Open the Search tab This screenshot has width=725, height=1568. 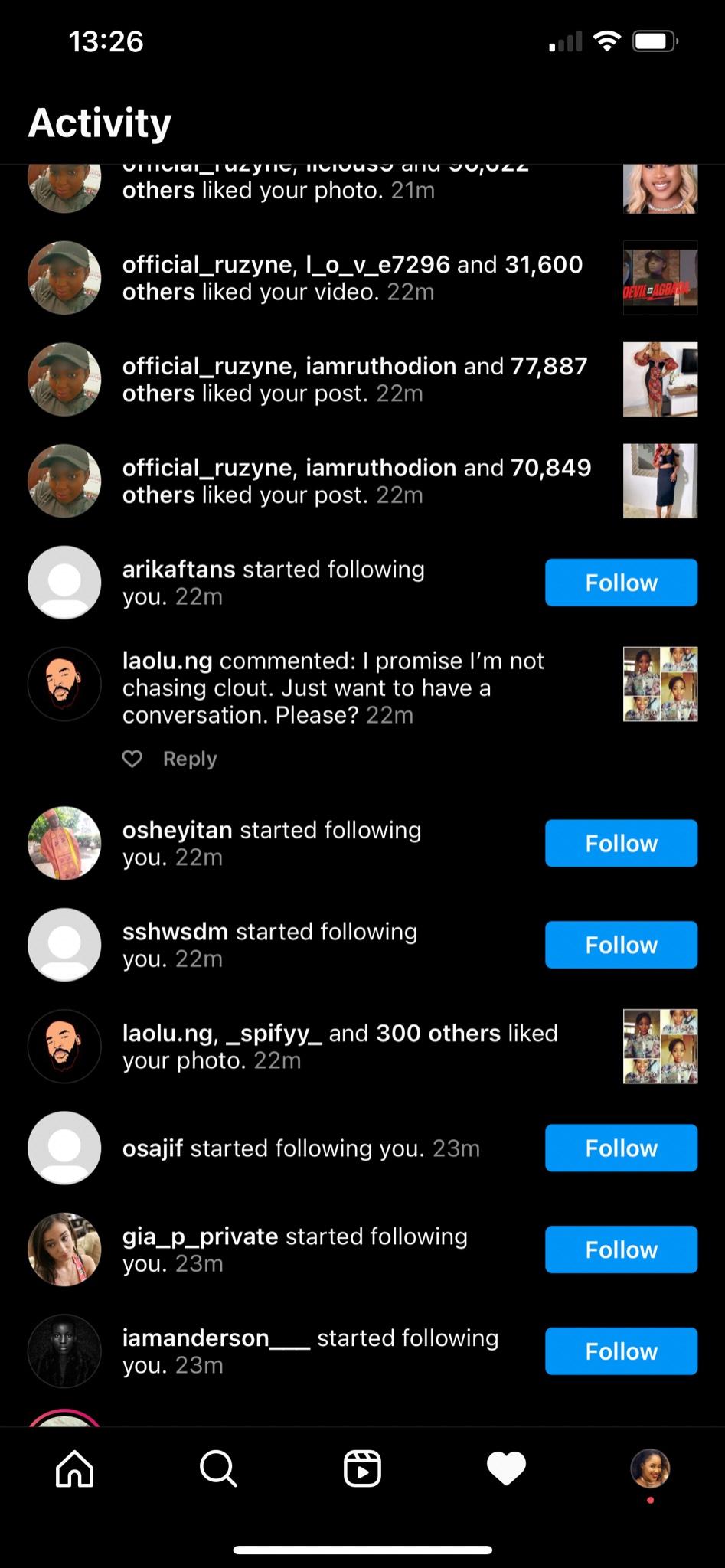click(218, 1468)
